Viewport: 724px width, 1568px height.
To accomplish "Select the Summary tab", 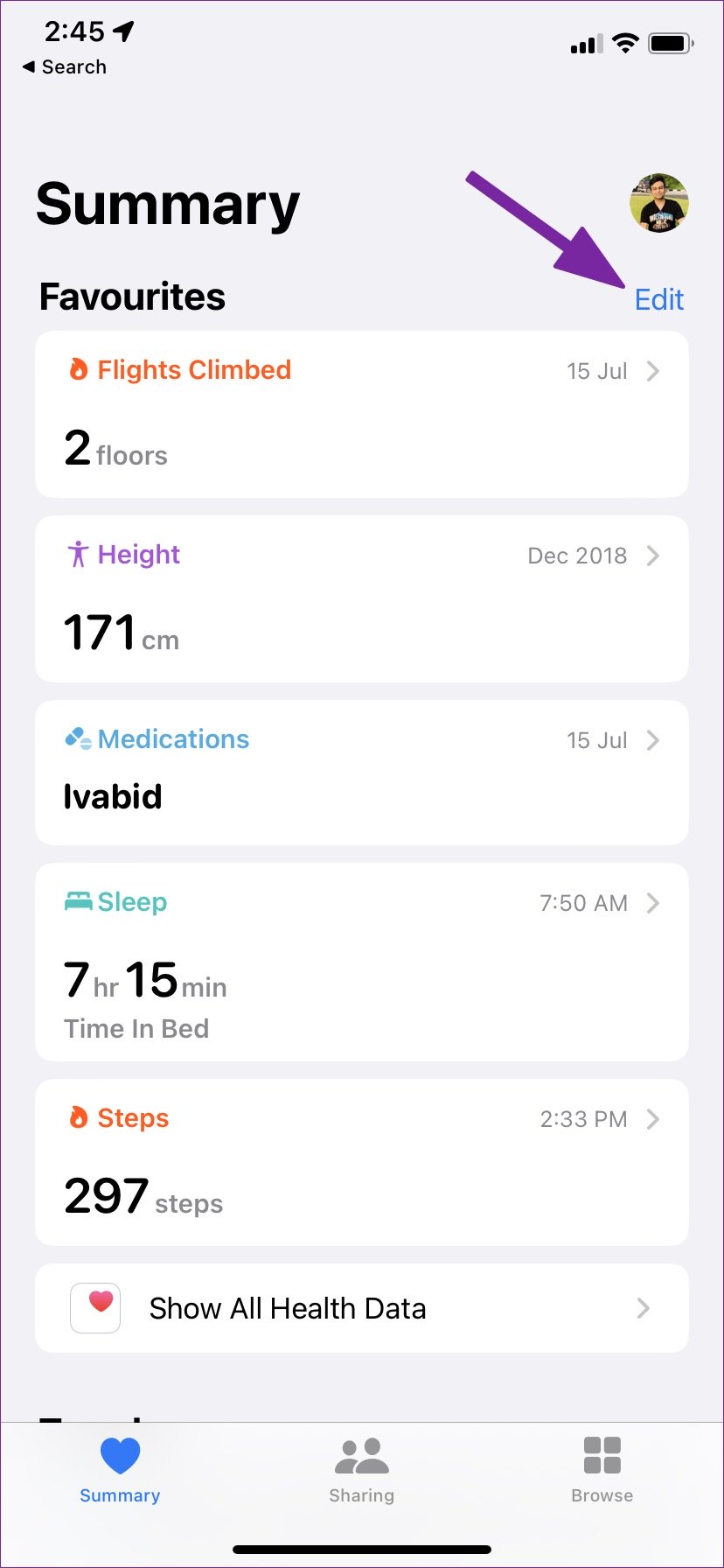I will click(x=120, y=1470).
